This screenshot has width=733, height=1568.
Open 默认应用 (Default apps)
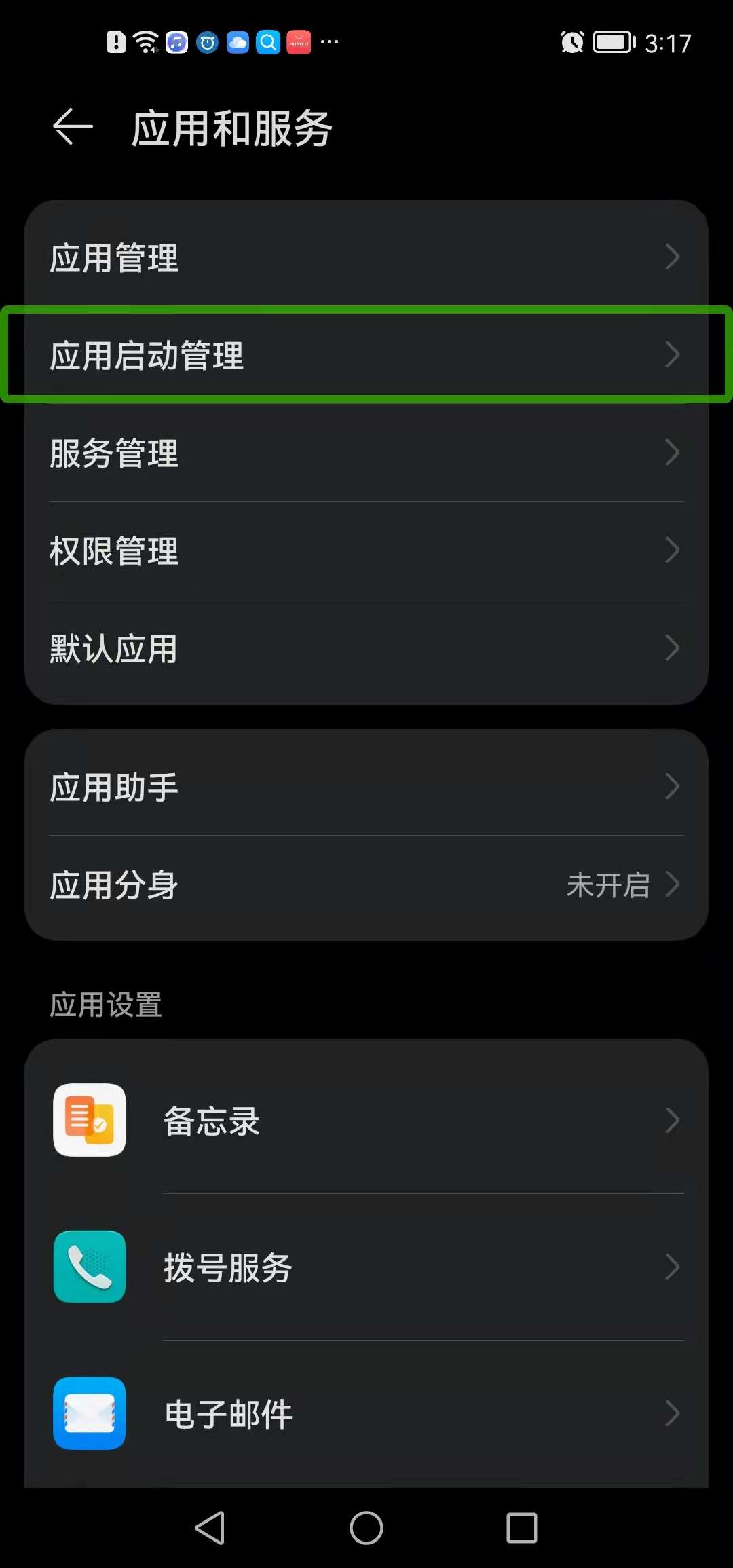tap(366, 648)
